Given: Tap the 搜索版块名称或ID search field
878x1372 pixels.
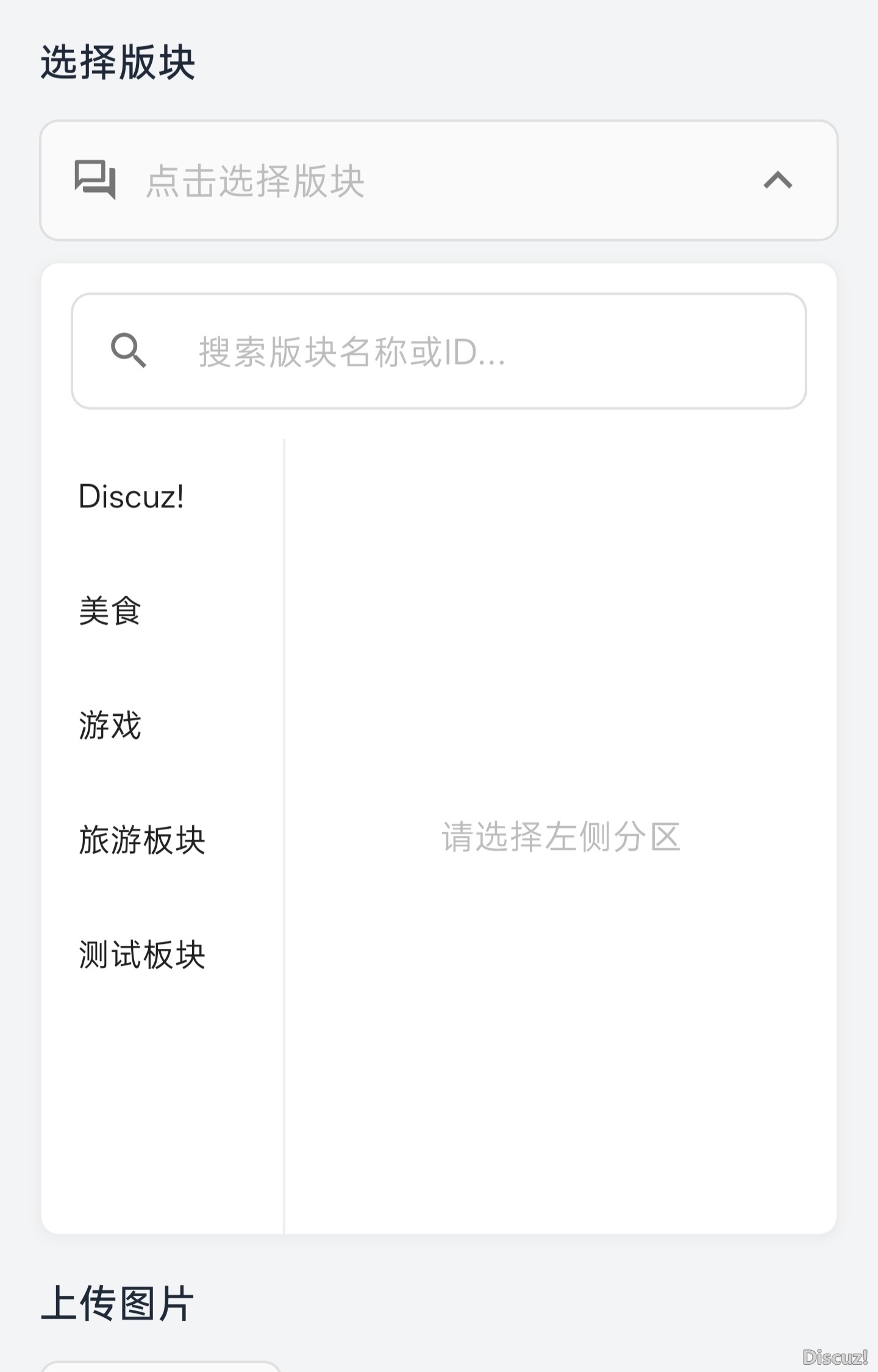Looking at the screenshot, I should coord(463,351).
